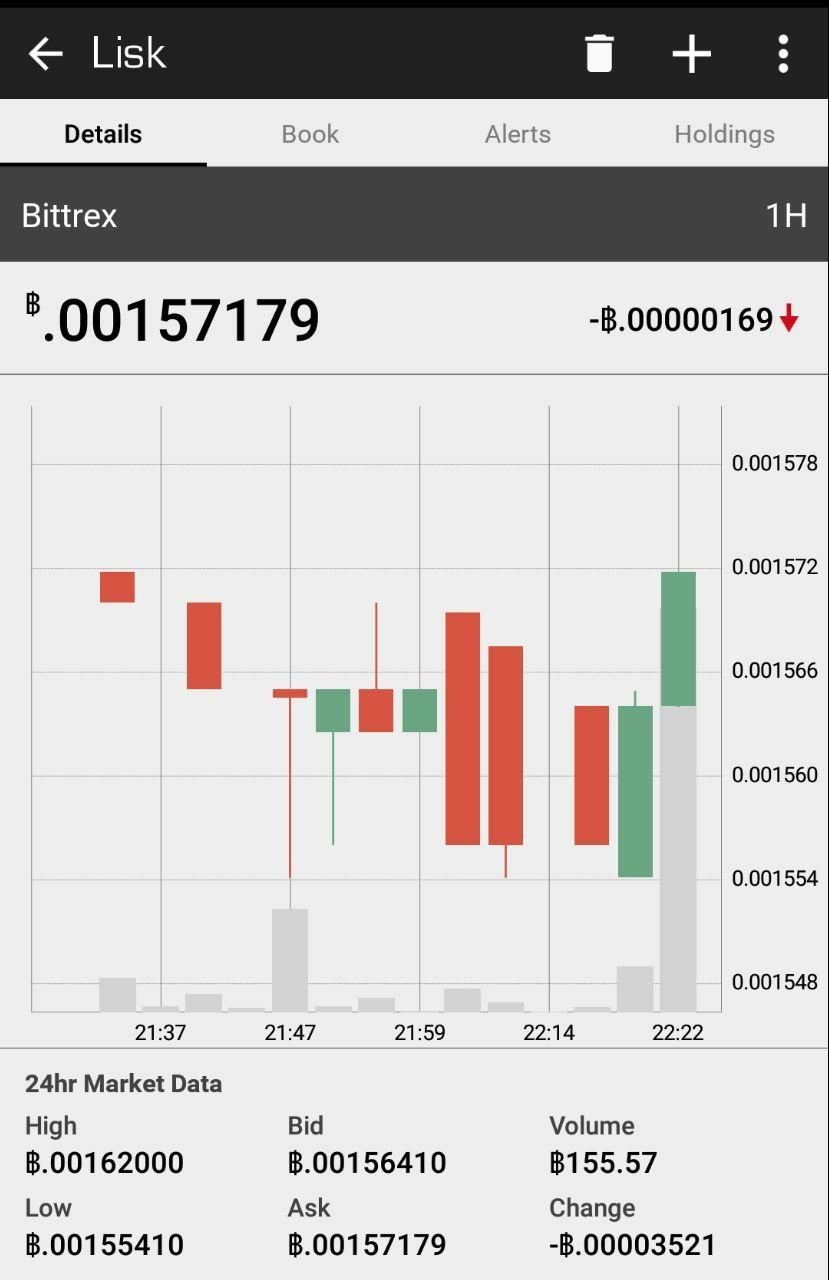Open the three-dot overflow menu
Image resolution: width=829 pixels, height=1280 pixels.
click(x=783, y=54)
